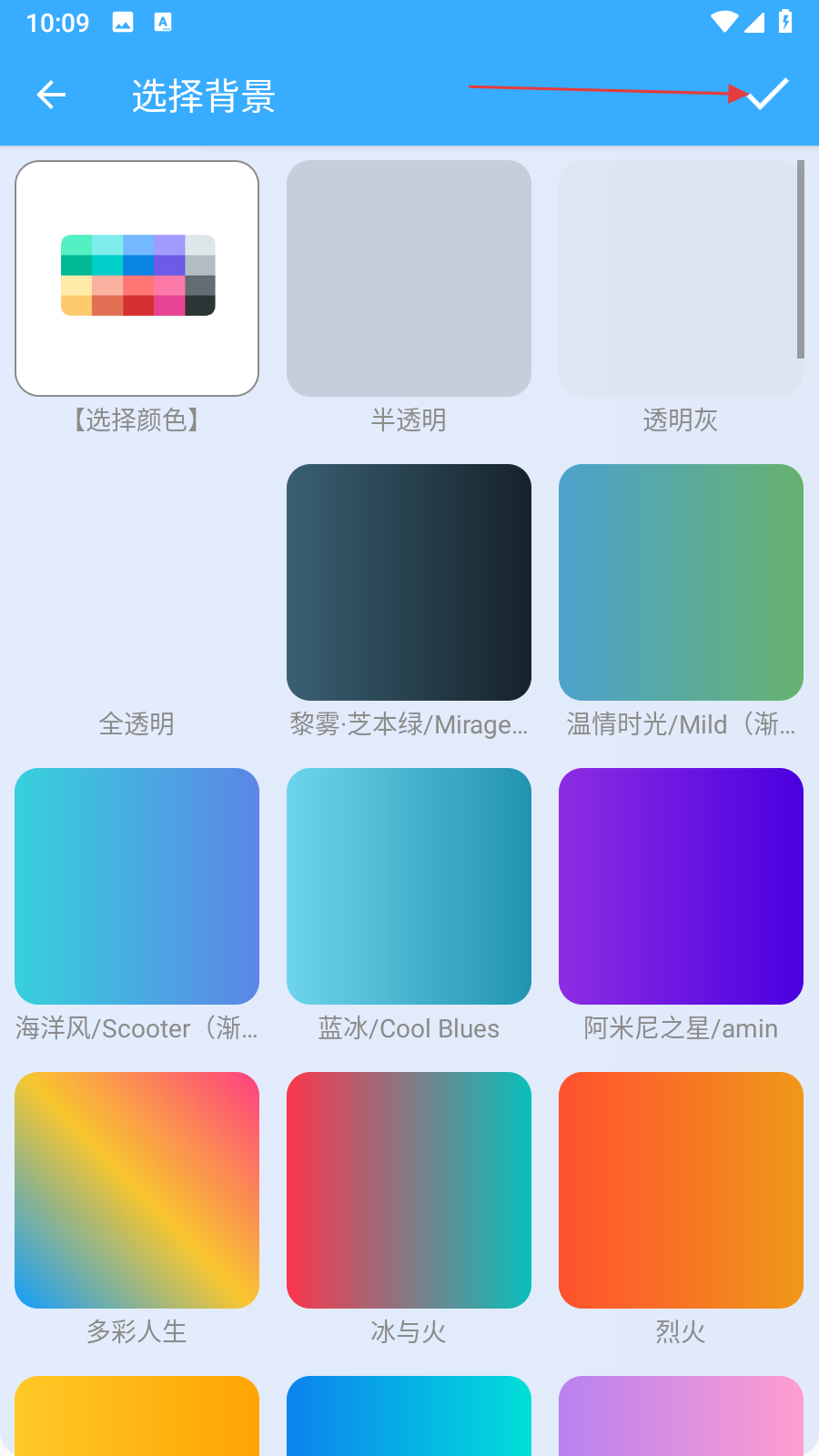This screenshot has height=1456, width=819.
Task: Go back from 选择背景 screen
Action: click(51, 95)
